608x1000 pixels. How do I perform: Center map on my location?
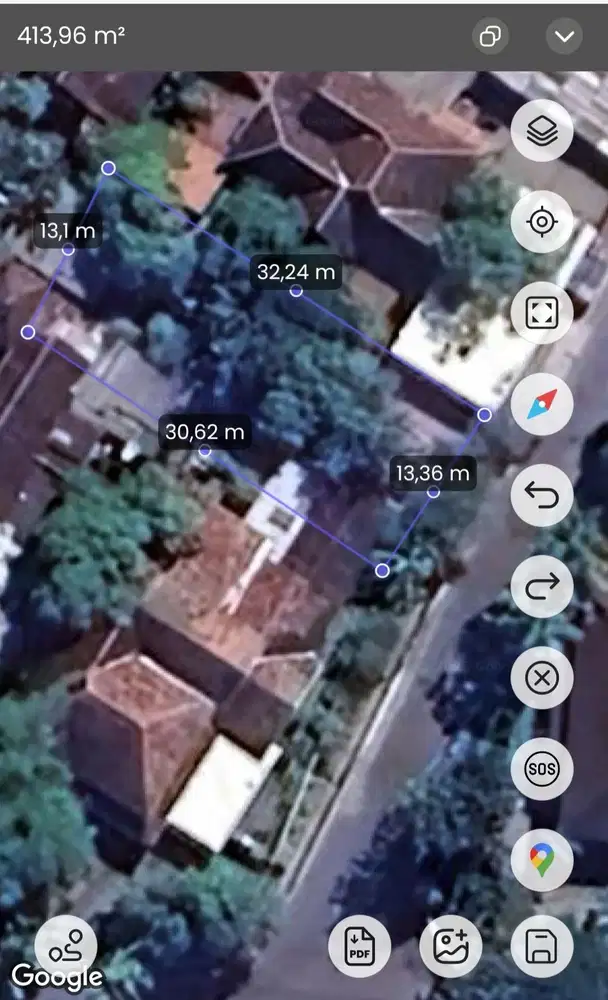(x=541, y=222)
